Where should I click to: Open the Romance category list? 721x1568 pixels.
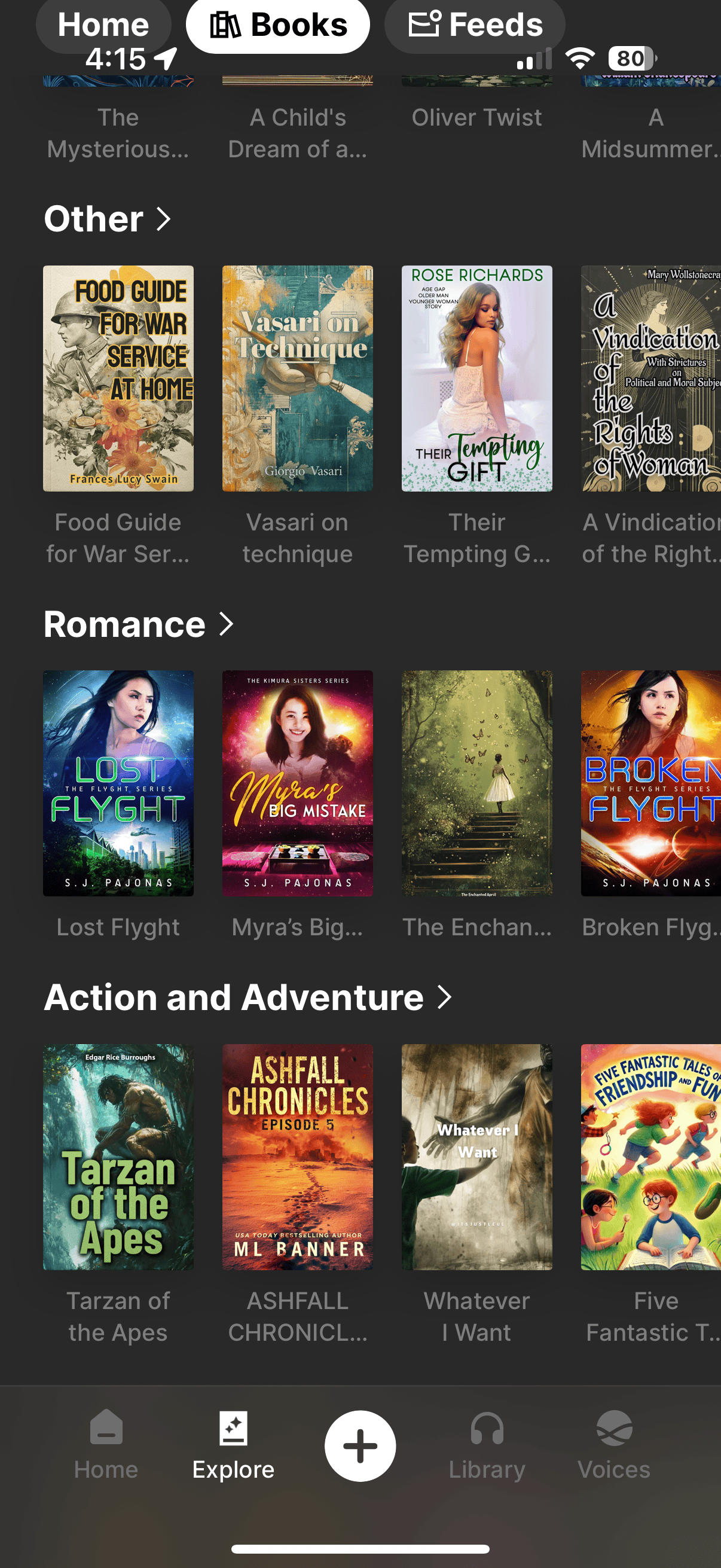[x=139, y=624]
